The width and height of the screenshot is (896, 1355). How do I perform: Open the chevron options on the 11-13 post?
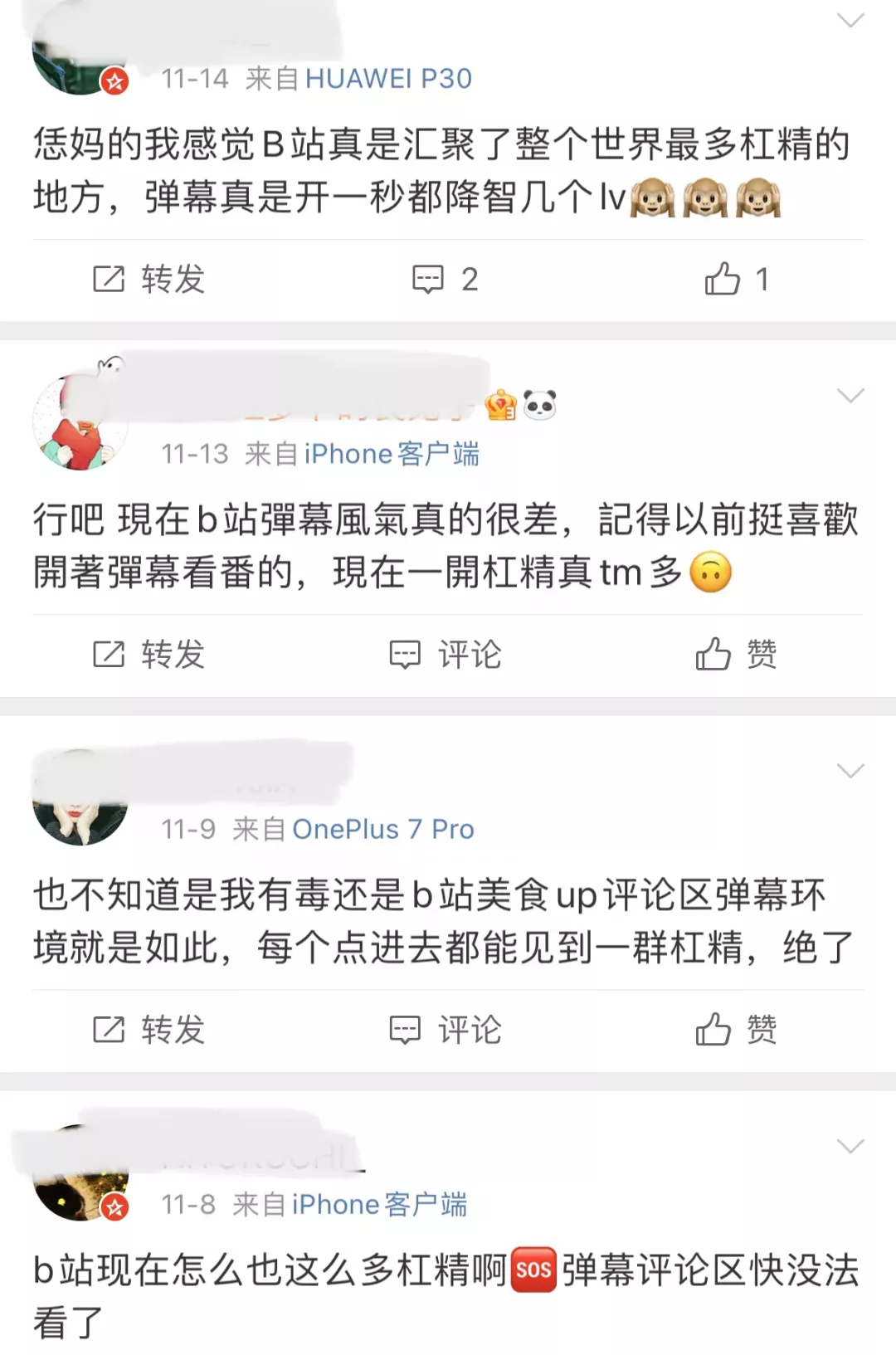point(849,397)
